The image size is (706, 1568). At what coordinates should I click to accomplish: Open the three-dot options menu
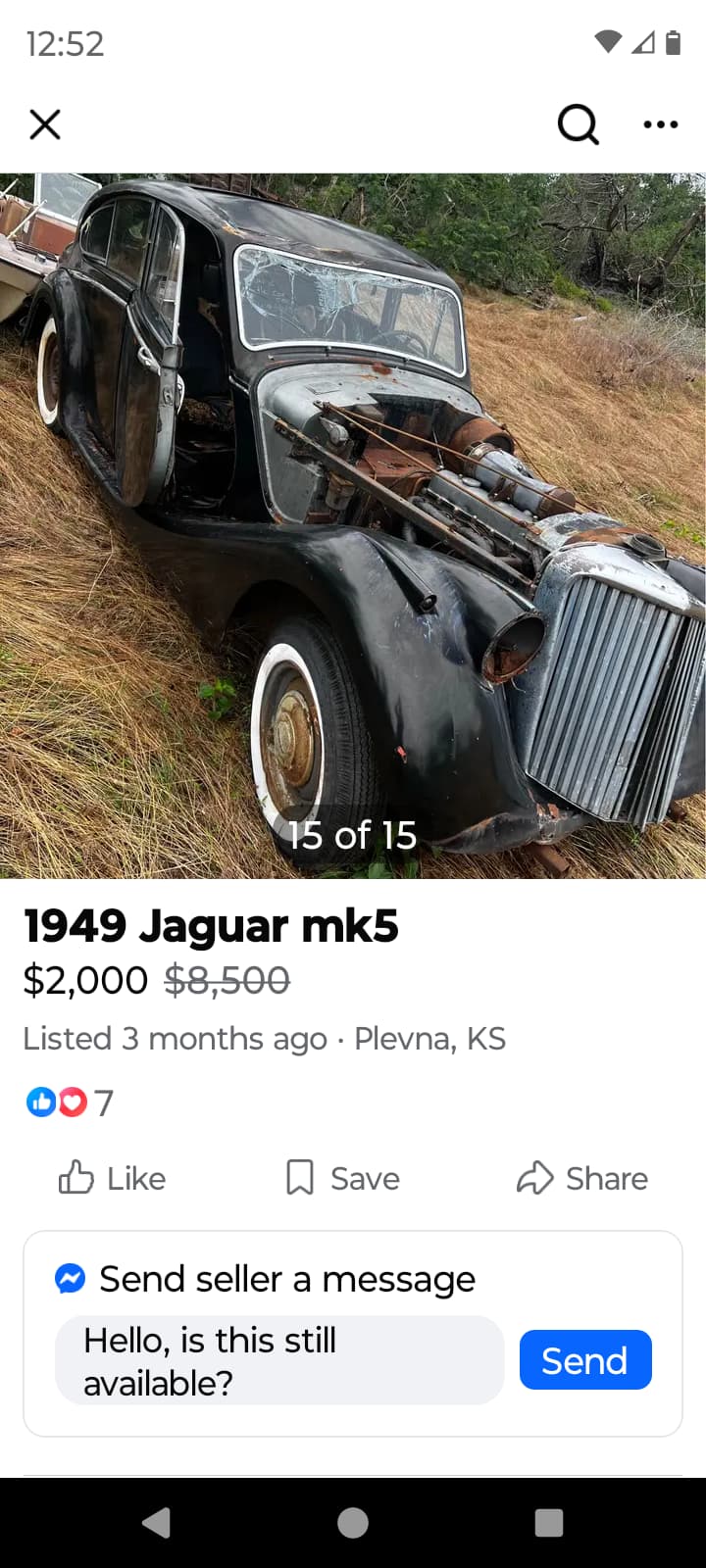[660, 124]
